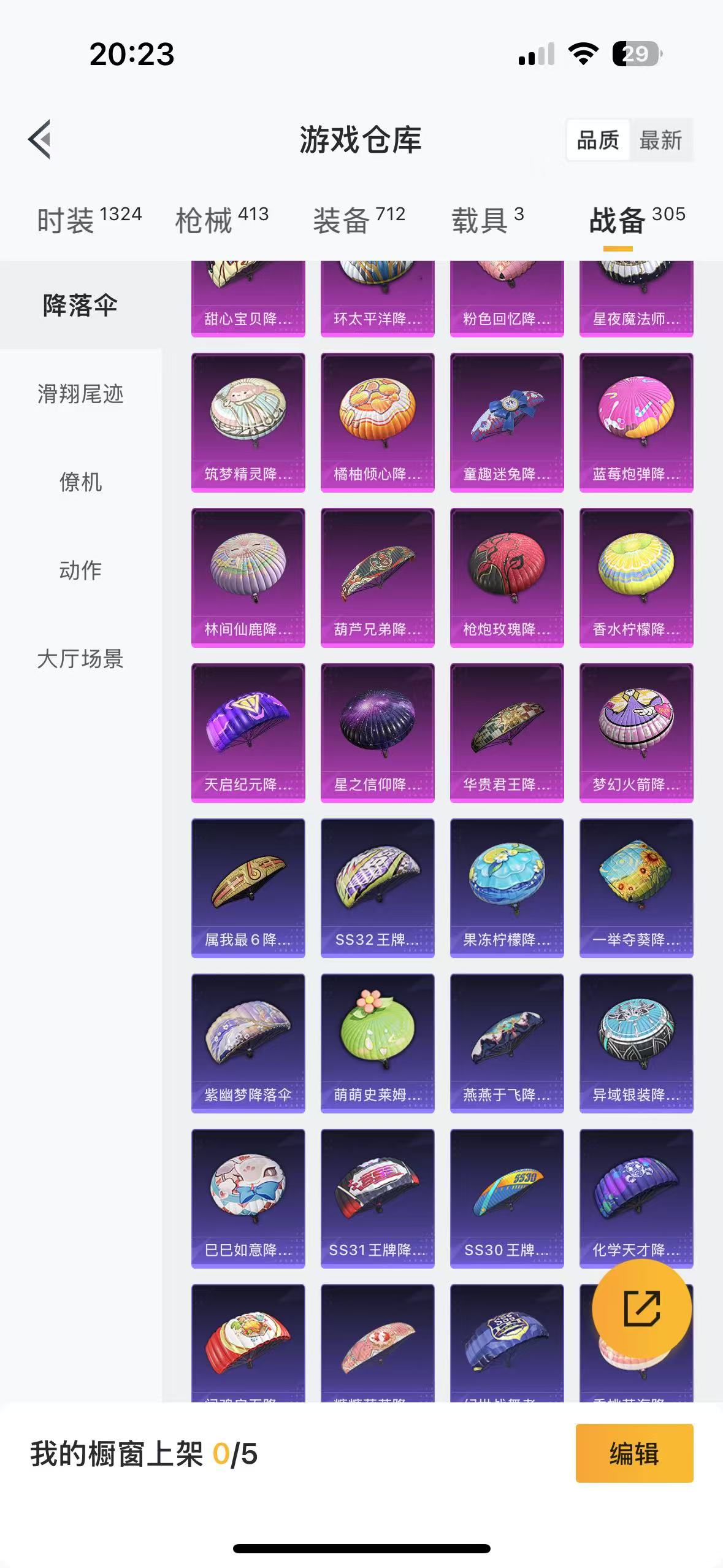Open the 巳巳如意 parachute item

tap(248, 1198)
